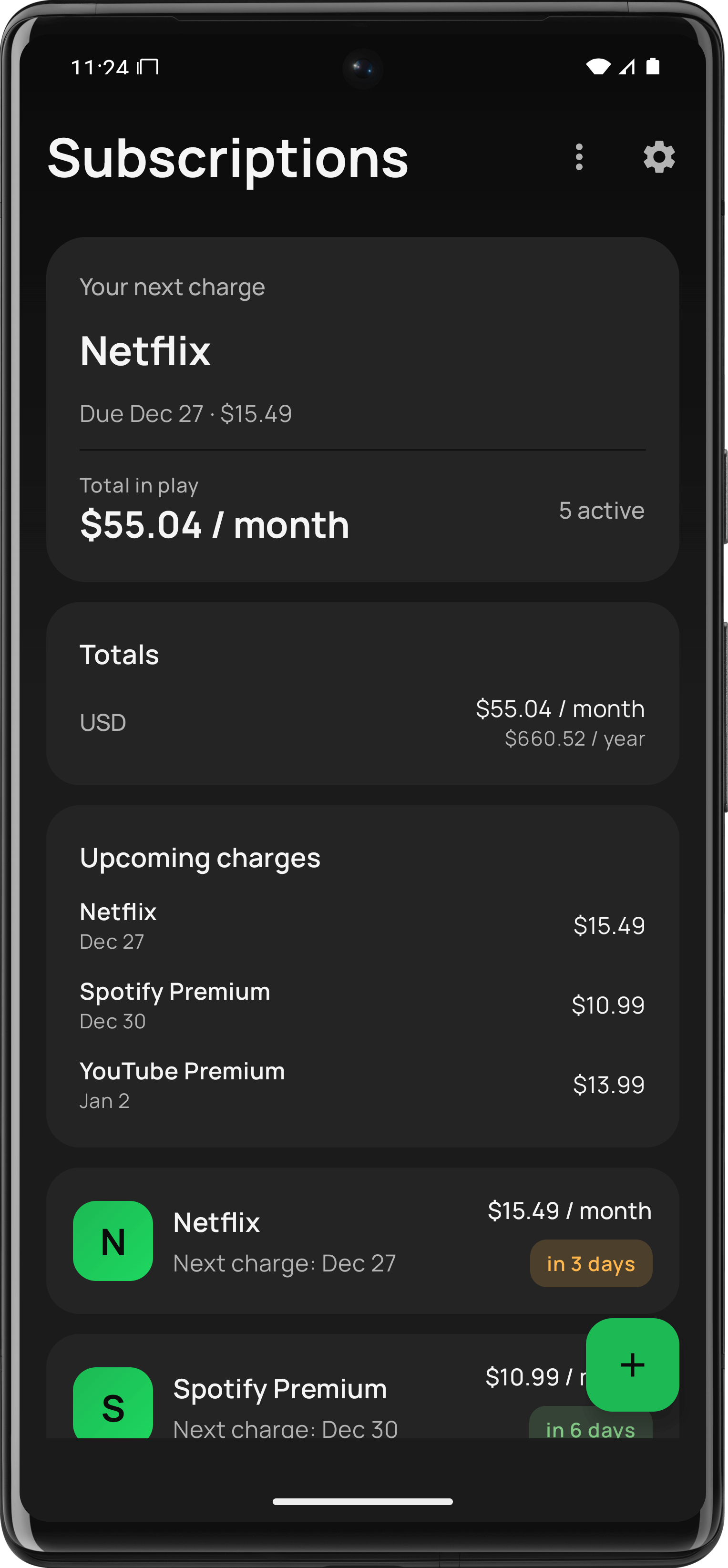728x1568 pixels.
Task: Select the Spotify Premium app icon
Action: point(113,1404)
